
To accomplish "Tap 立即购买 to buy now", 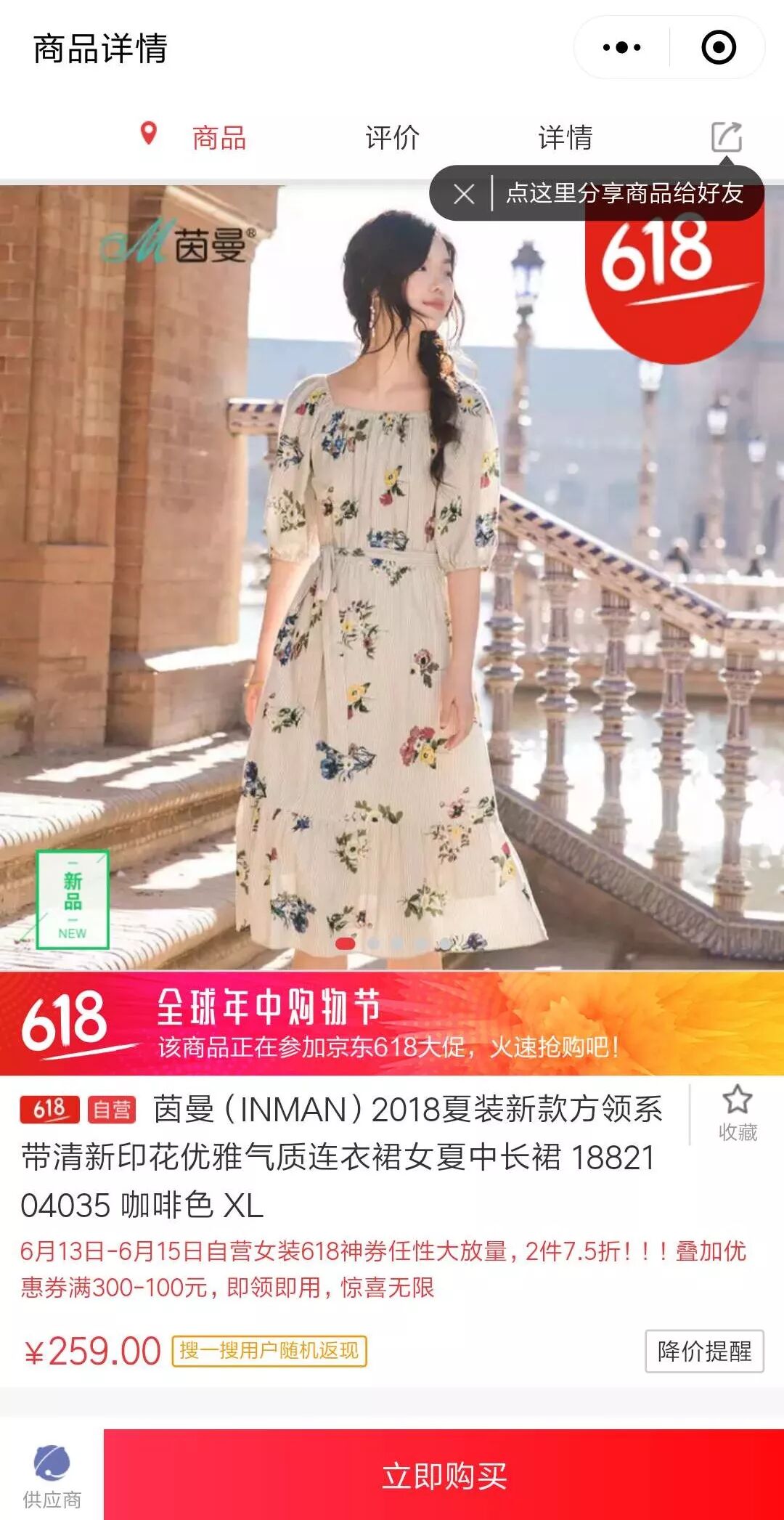I will coord(444,1476).
